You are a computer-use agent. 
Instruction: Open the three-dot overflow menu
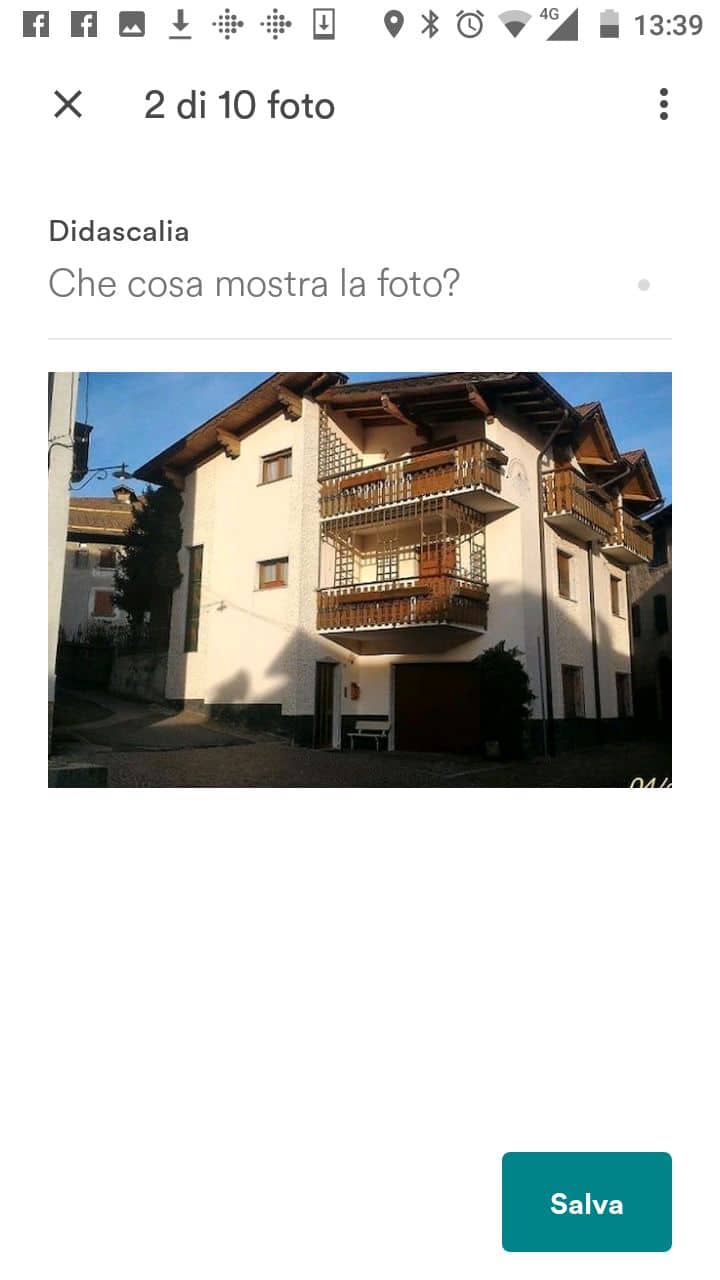[x=663, y=104]
